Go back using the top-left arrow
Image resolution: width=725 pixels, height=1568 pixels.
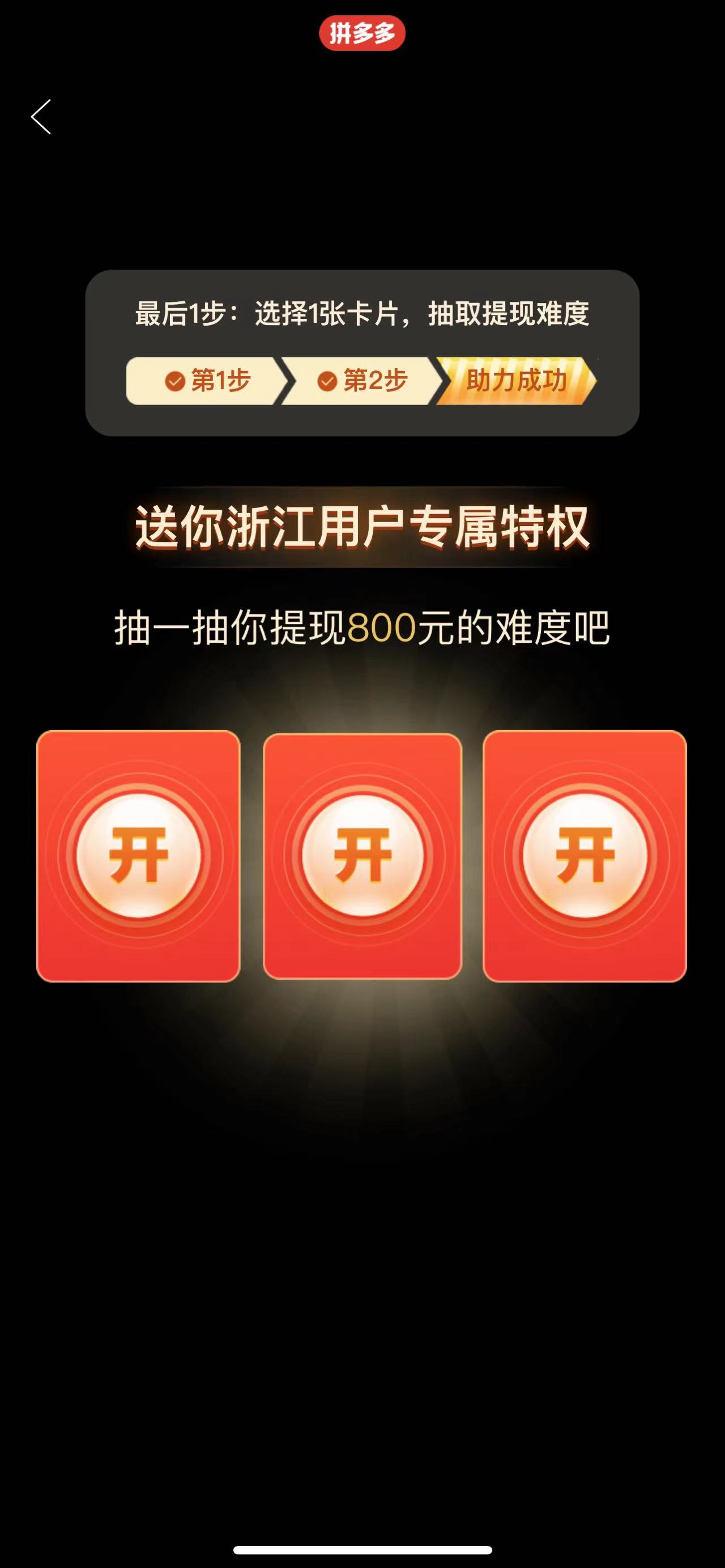click(x=41, y=117)
